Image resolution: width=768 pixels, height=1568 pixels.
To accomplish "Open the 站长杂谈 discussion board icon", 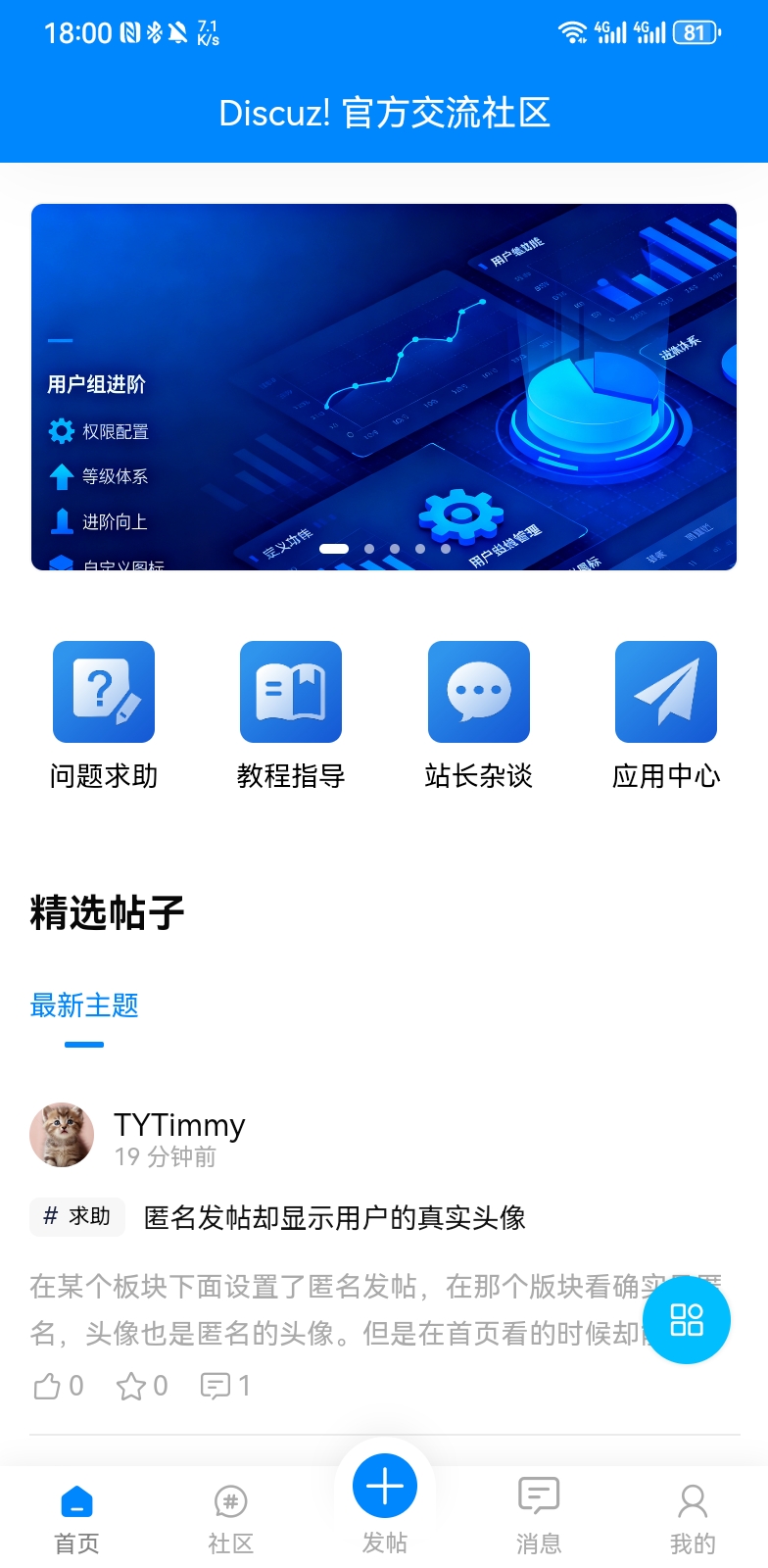I will tap(478, 691).
